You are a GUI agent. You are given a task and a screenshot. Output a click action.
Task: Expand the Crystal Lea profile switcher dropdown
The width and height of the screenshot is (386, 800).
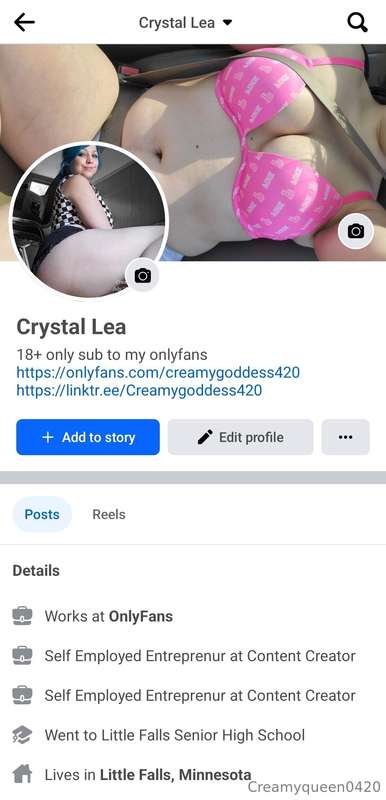[186, 23]
